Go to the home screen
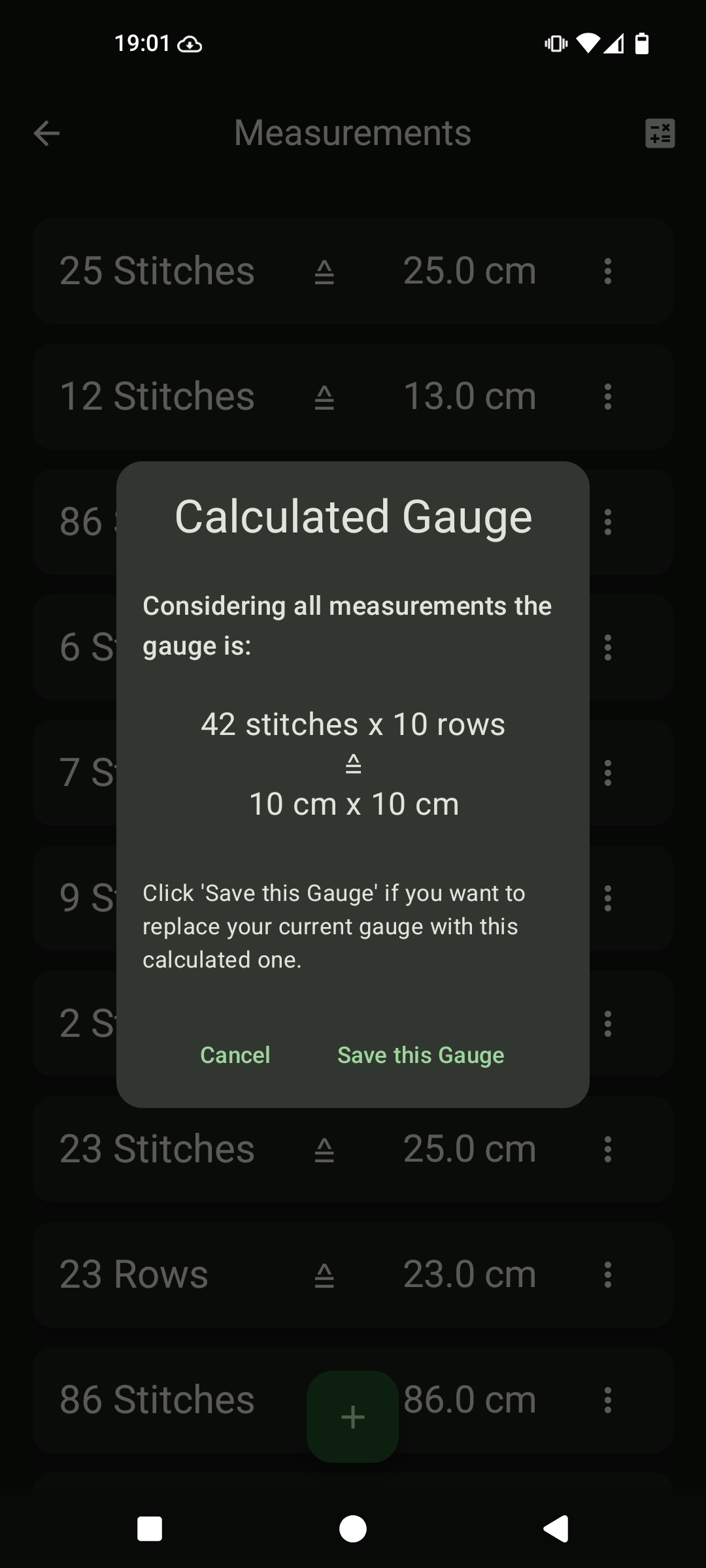The height and width of the screenshot is (1568, 706). point(353,1529)
